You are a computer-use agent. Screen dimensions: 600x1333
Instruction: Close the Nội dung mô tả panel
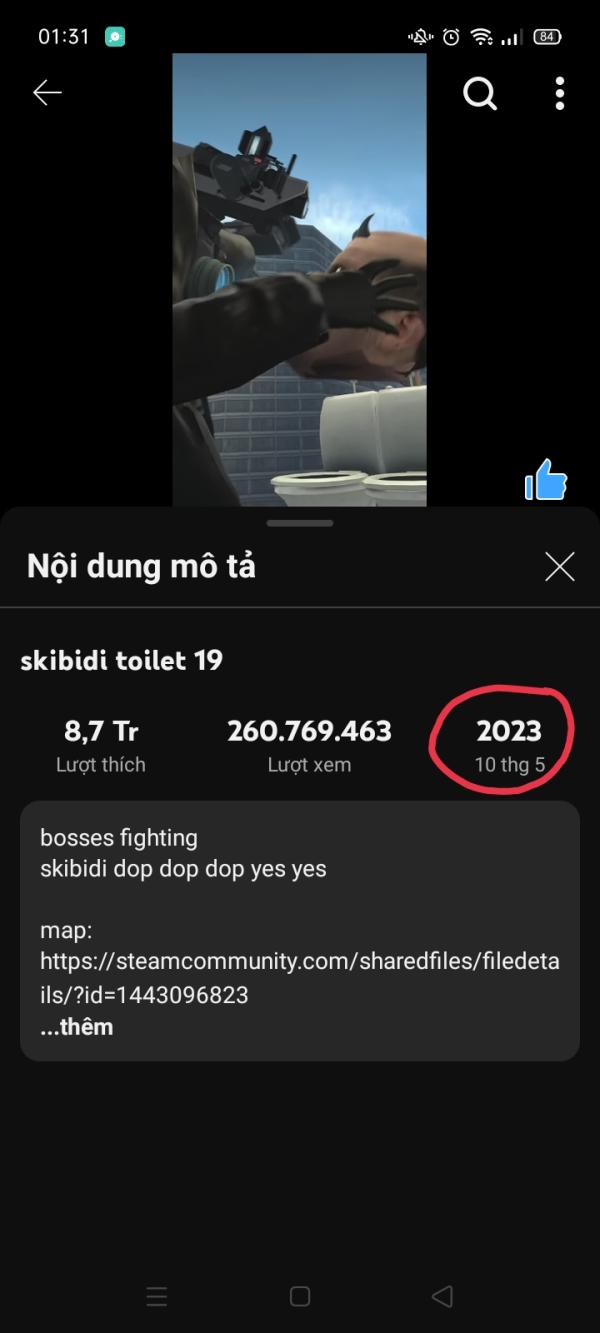[x=559, y=567]
